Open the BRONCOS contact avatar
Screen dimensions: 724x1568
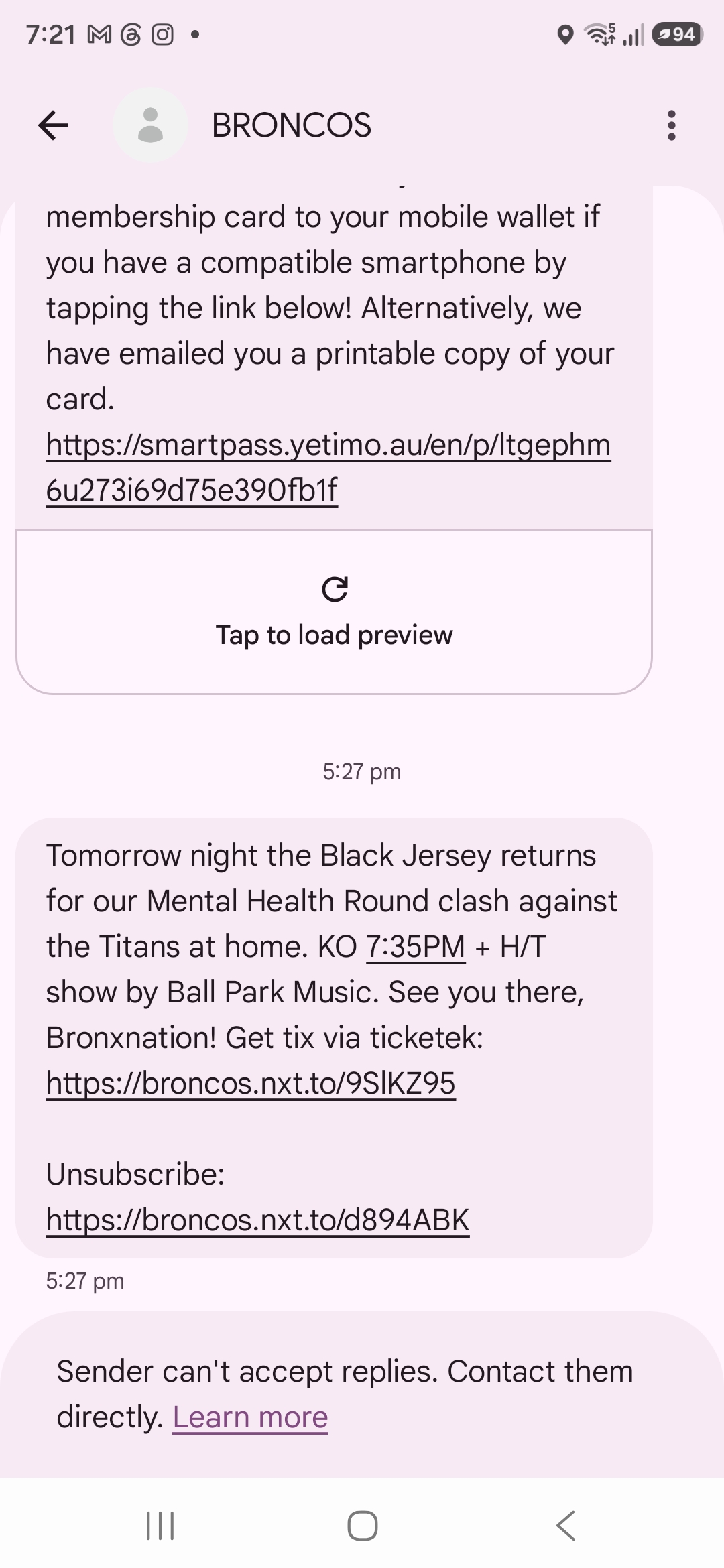(150, 125)
